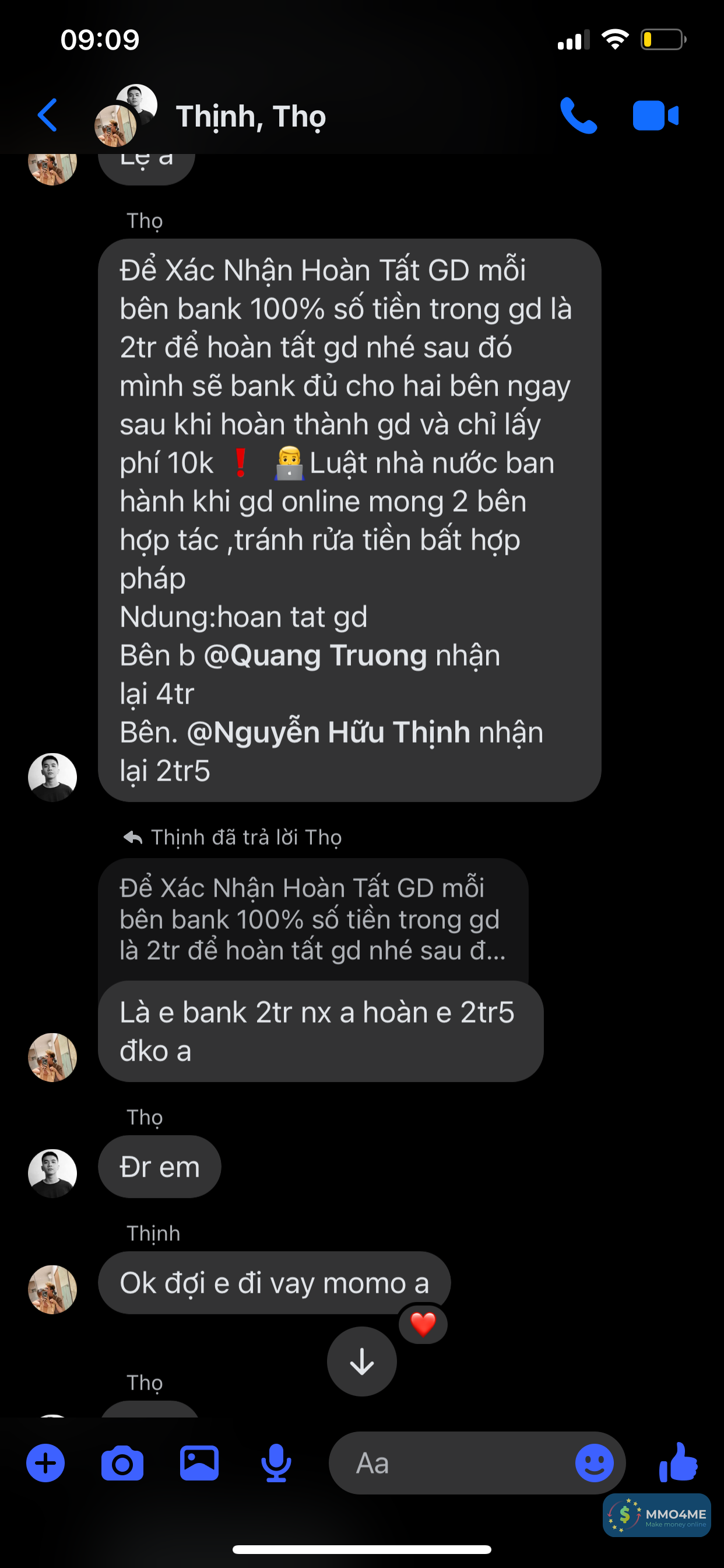Screen dimensions: 724x1568
Task: Start a voice call with the group
Action: [x=578, y=115]
